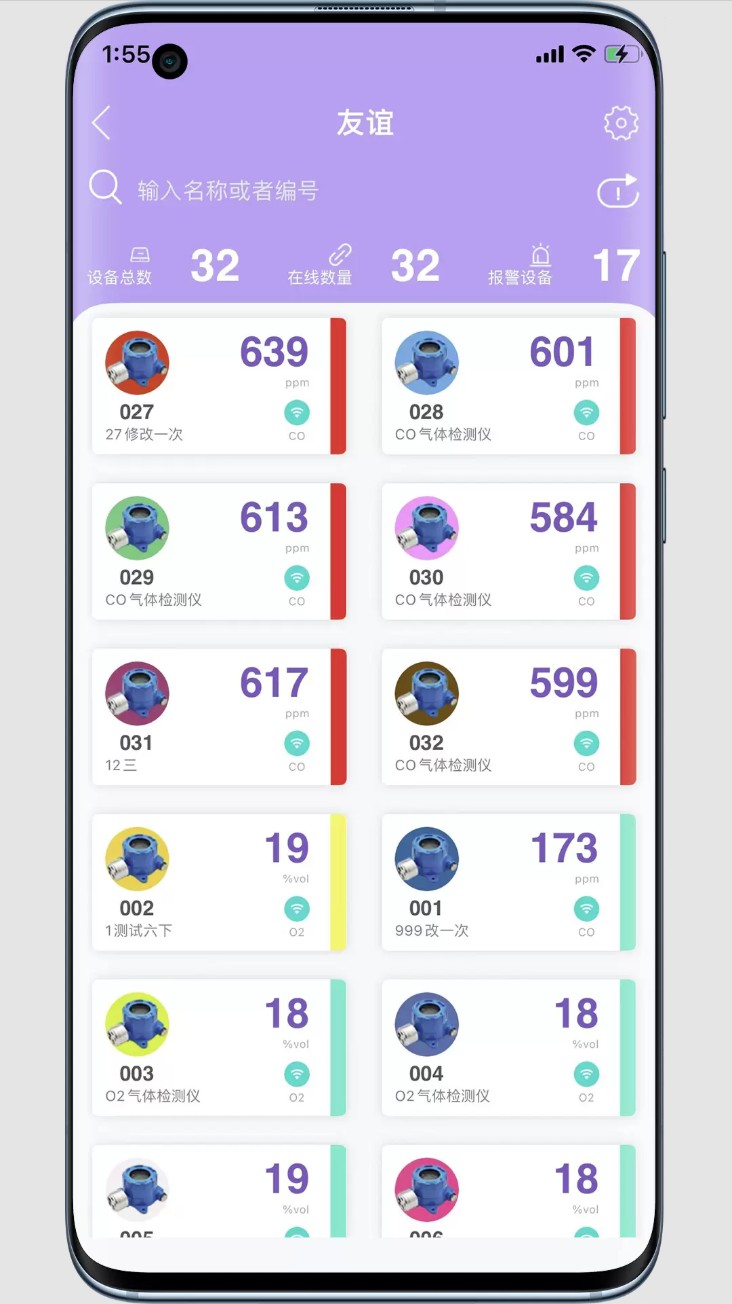Image resolution: width=732 pixels, height=1304 pixels.
Task: Tap the export icon beside the search bar
Action: coord(617,190)
